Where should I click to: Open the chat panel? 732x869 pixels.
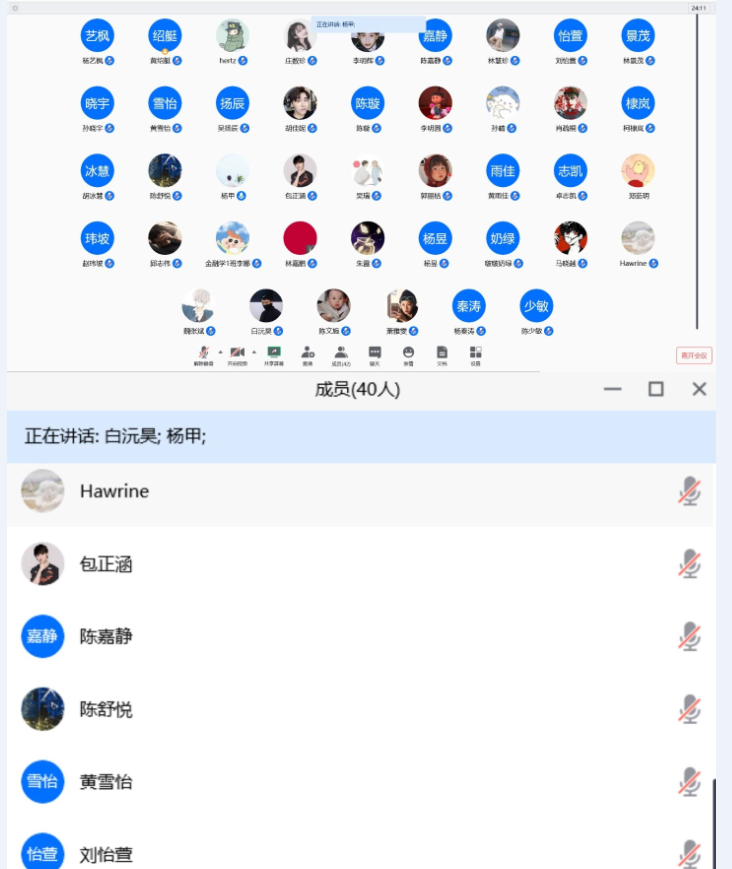375,353
